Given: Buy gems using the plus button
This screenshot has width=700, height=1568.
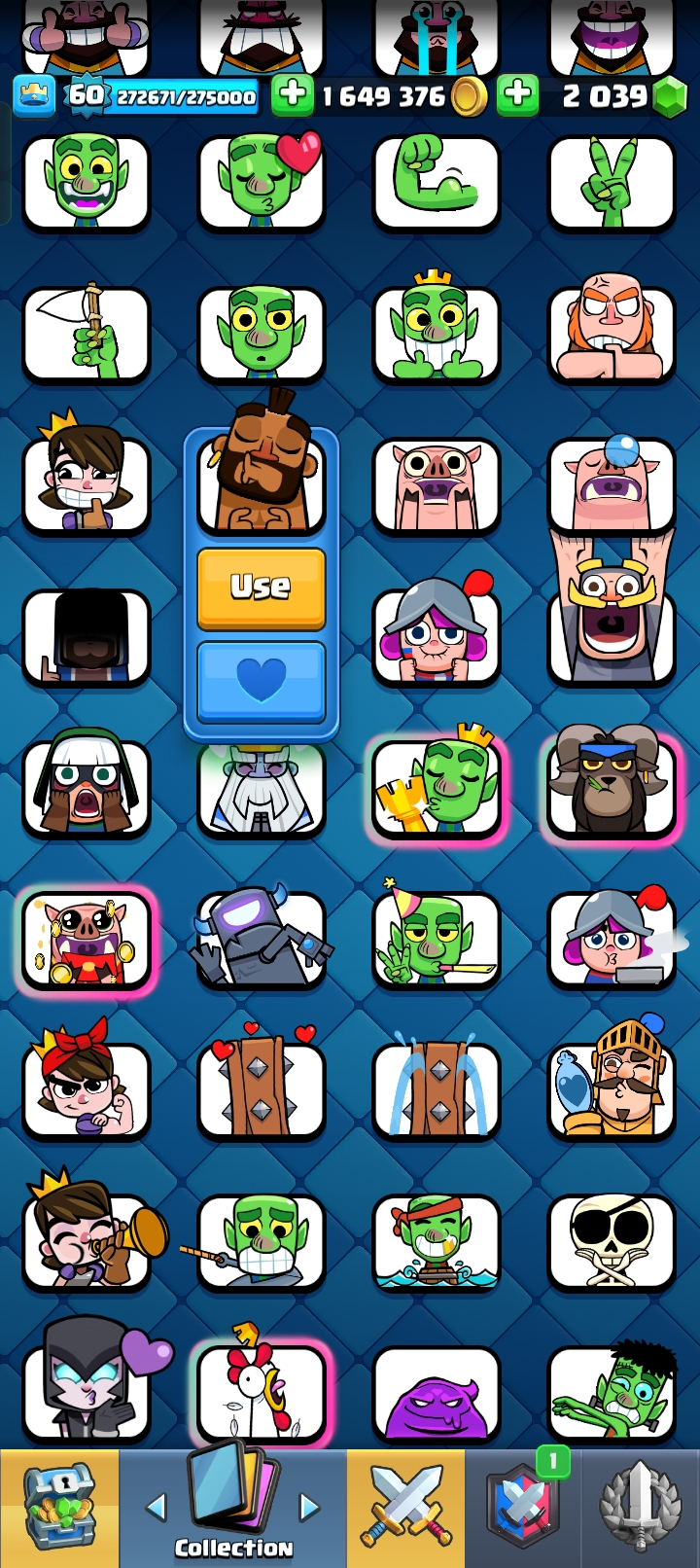Looking at the screenshot, I should pyautogui.click(x=518, y=95).
